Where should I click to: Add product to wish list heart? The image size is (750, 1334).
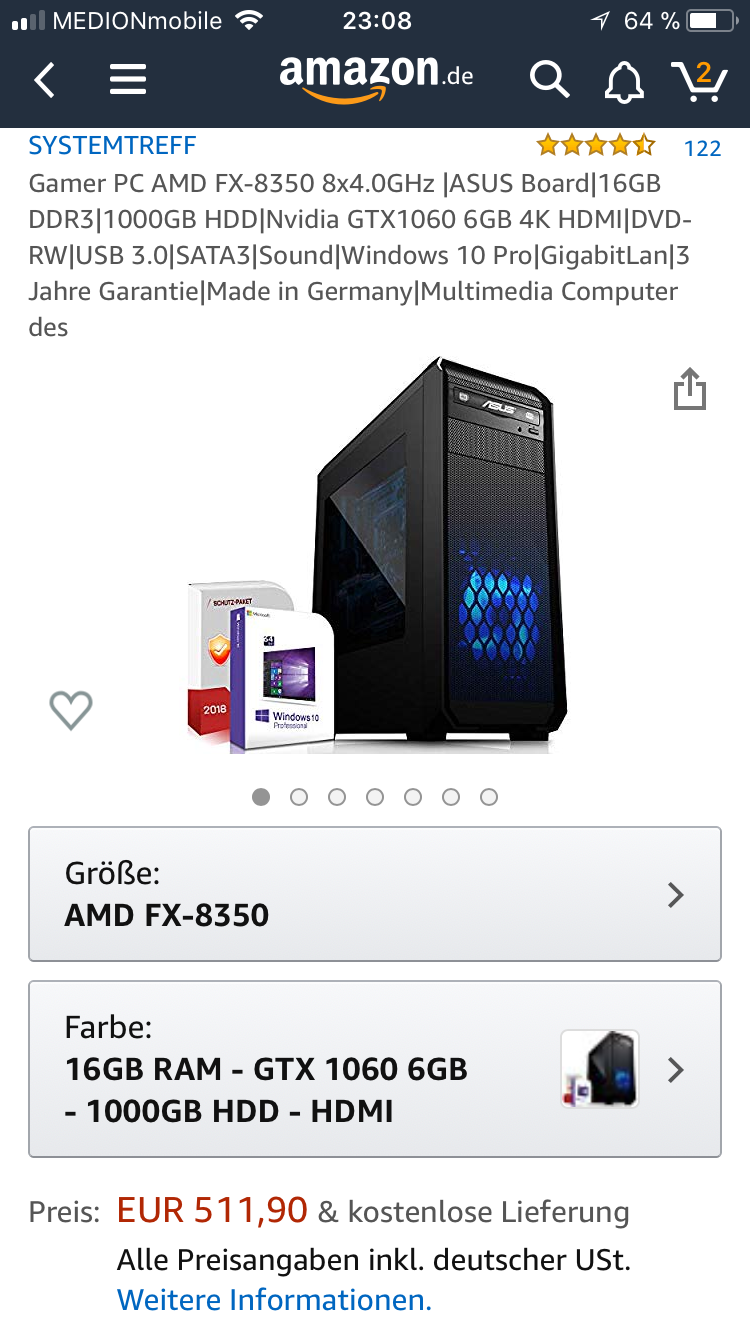[x=71, y=710]
